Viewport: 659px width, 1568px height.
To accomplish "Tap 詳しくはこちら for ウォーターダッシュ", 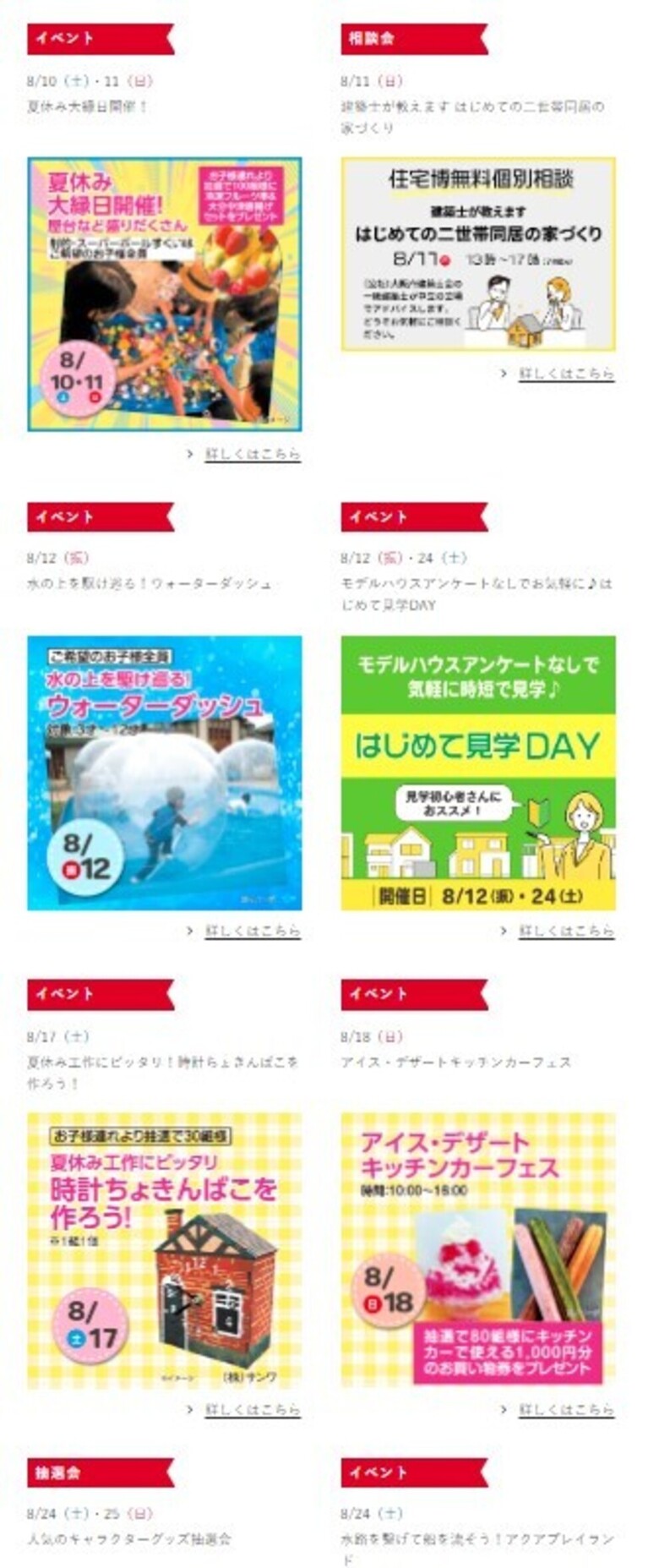I will tap(252, 931).
